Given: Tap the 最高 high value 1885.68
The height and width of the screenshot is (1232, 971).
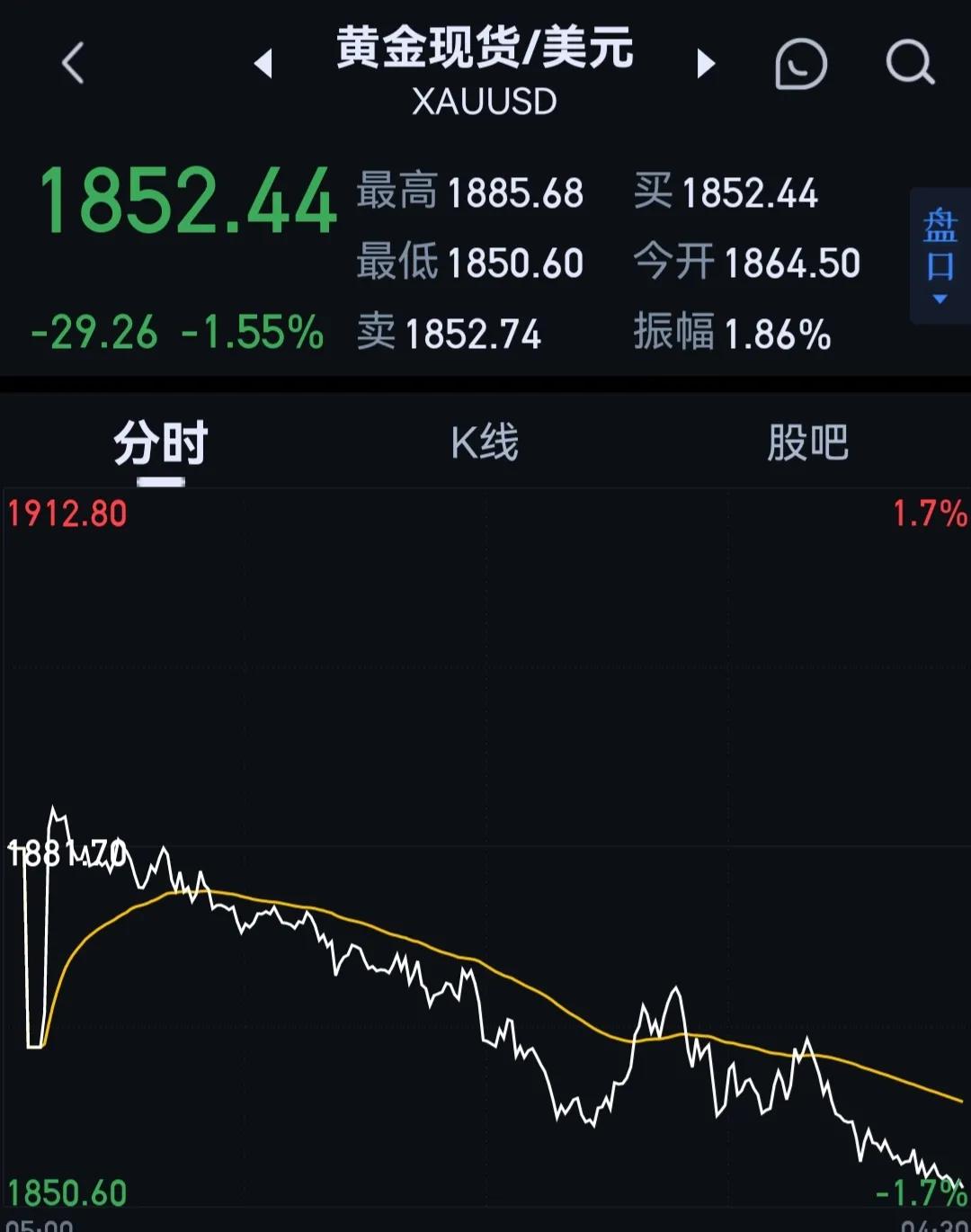Looking at the screenshot, I should coord(514,192).
